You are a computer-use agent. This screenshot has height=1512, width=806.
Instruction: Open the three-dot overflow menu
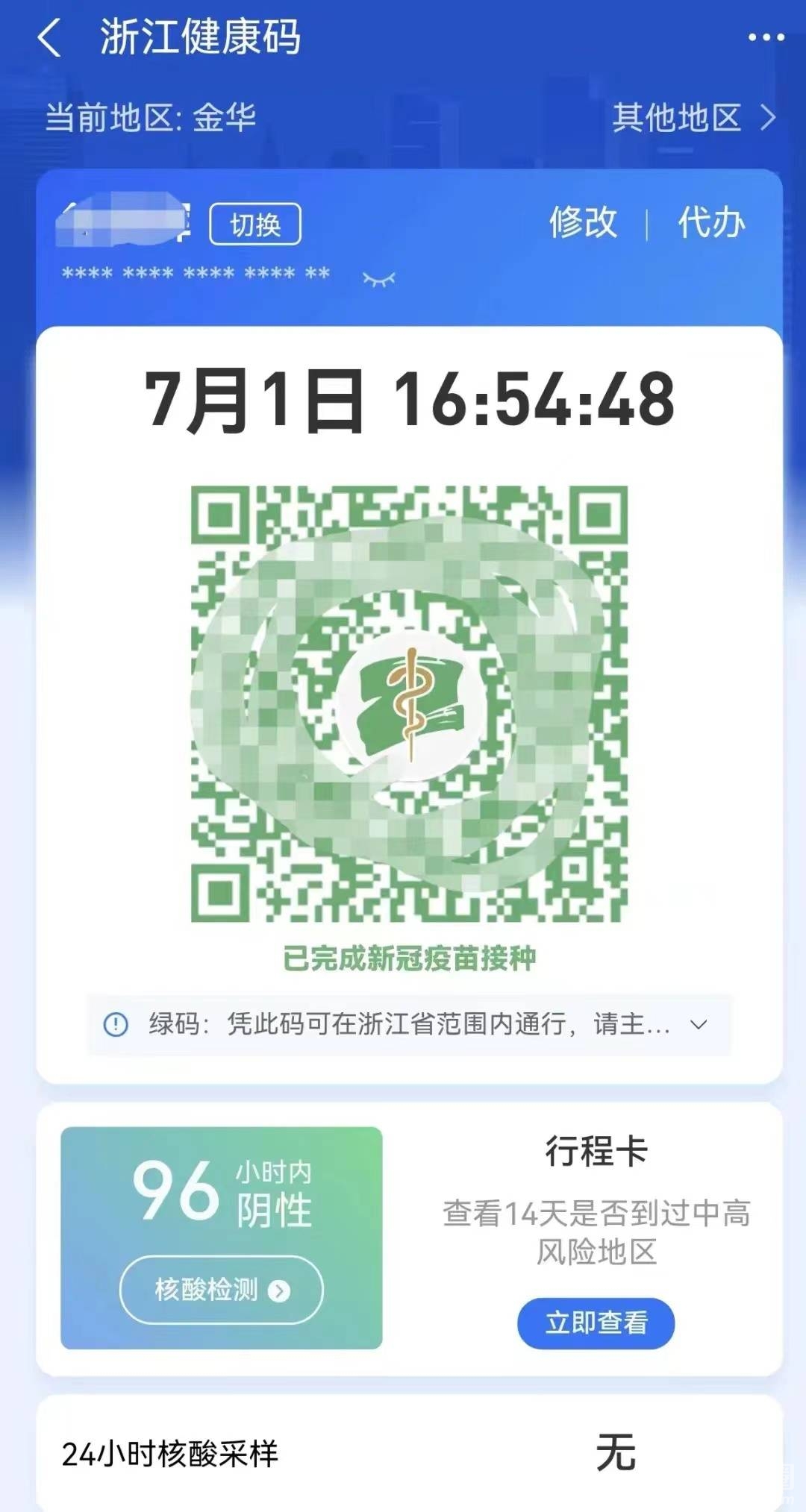(766, 37)
